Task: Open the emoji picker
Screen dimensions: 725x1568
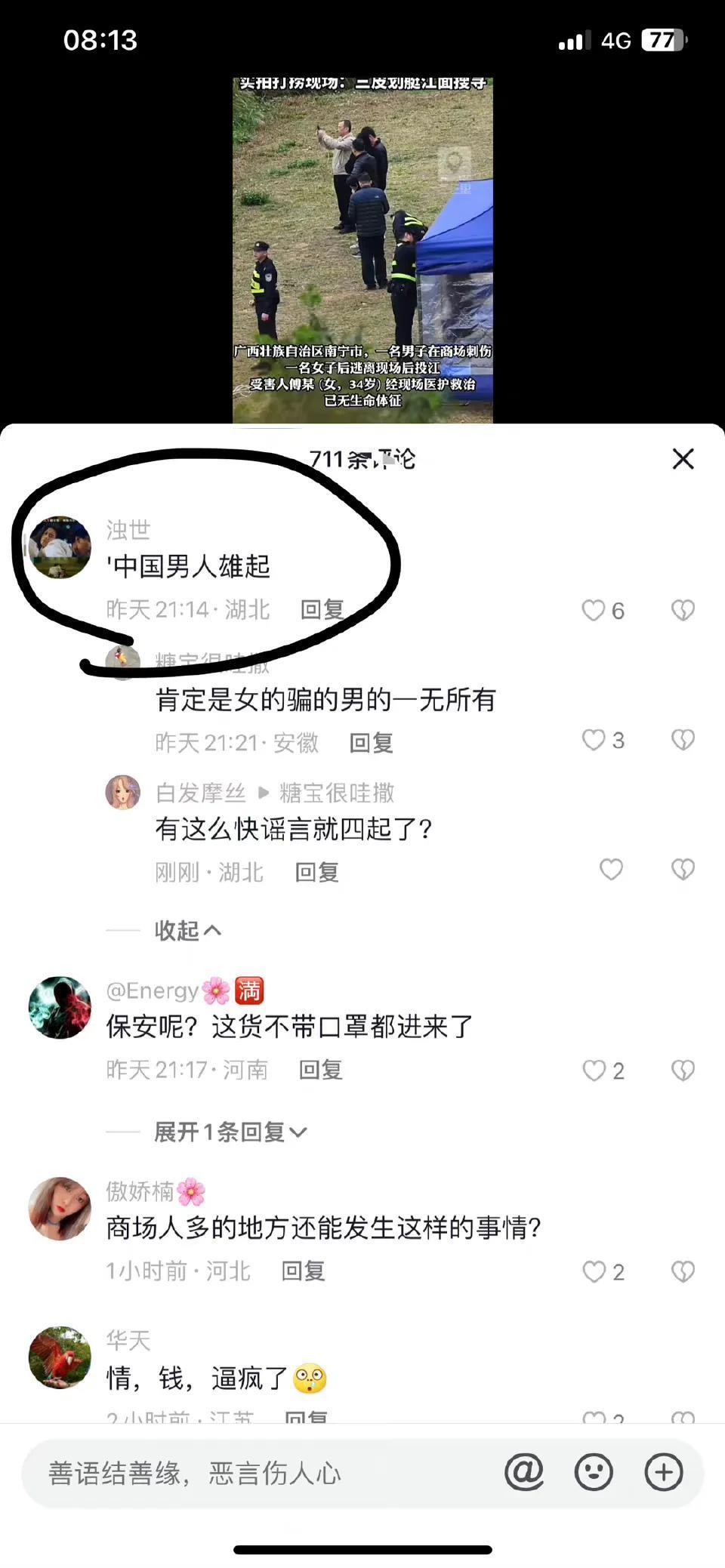Action: tap(594, 1472)
